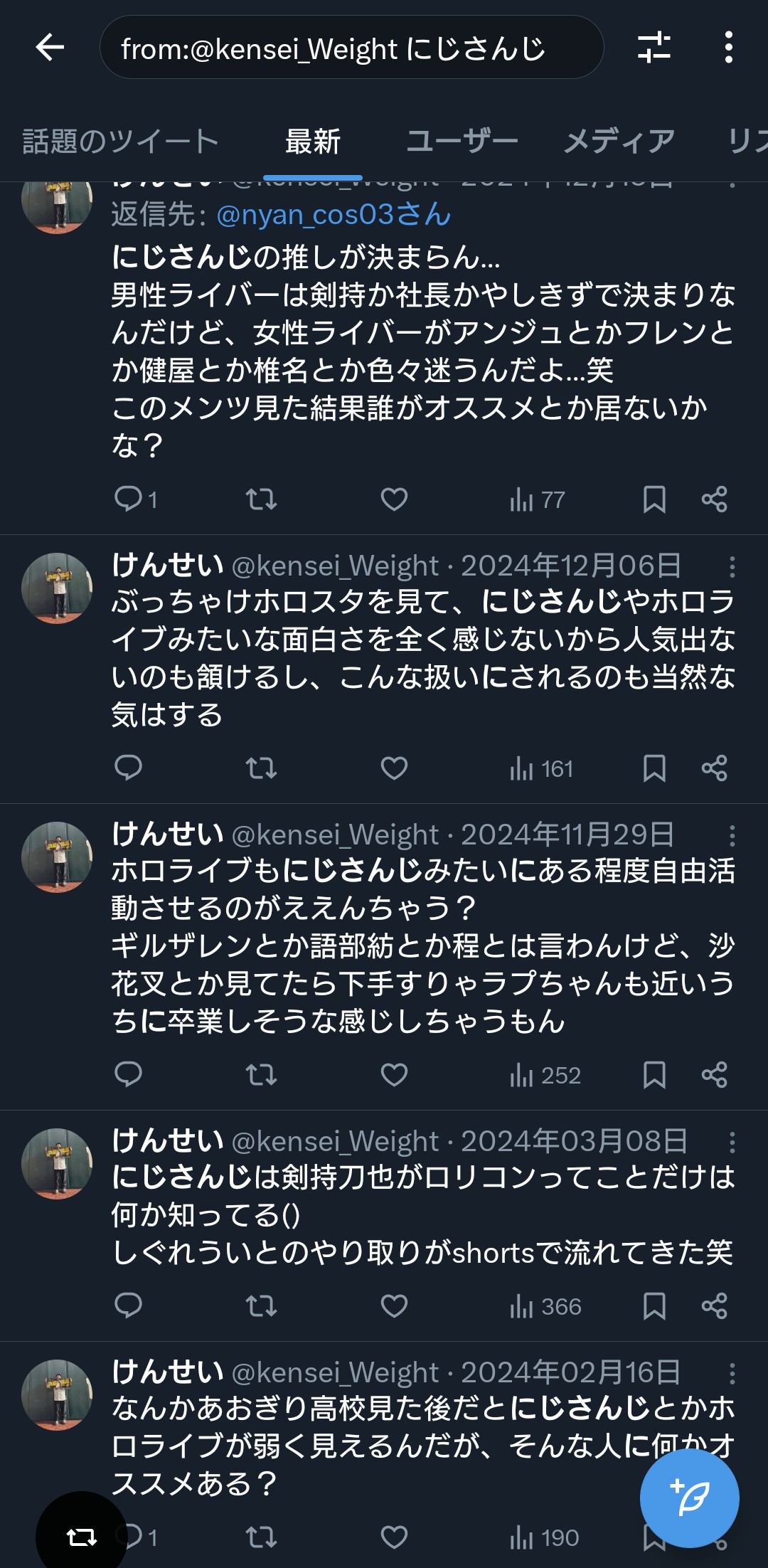Retweet the 2024年03月08日 tweet
This screenshot has height=1568, width=768.
[261, 1306]
